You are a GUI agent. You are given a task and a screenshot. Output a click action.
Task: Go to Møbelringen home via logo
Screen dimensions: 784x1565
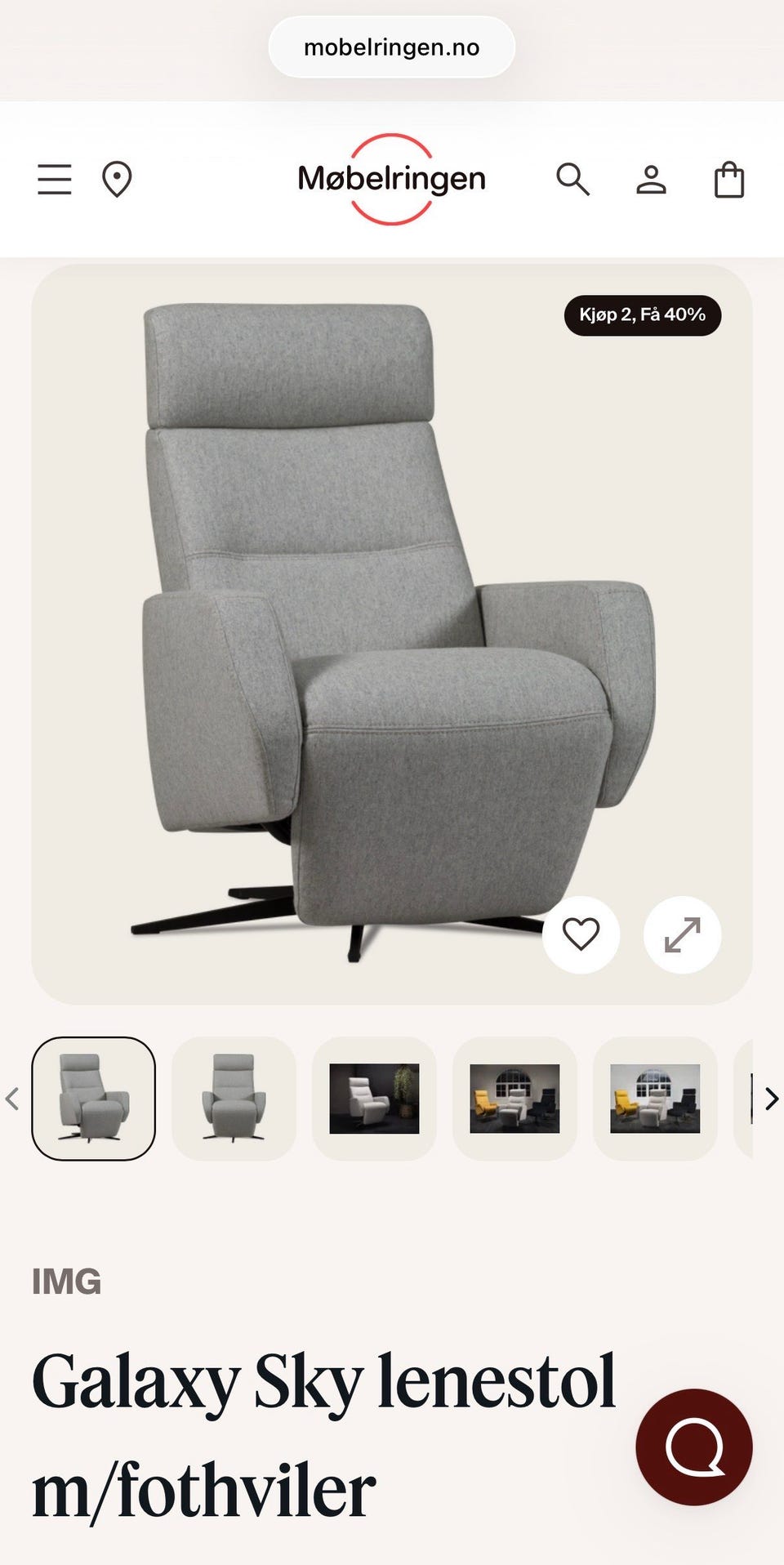391,179
